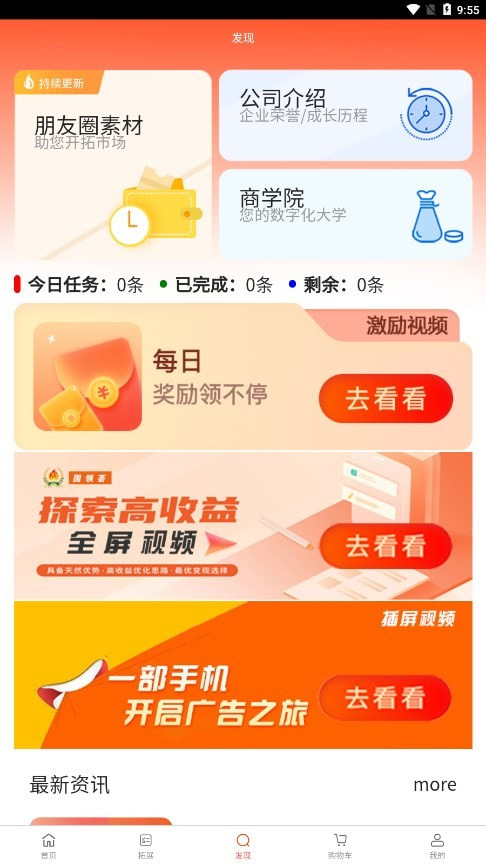Open the 商学院 card

pos(345,214)
